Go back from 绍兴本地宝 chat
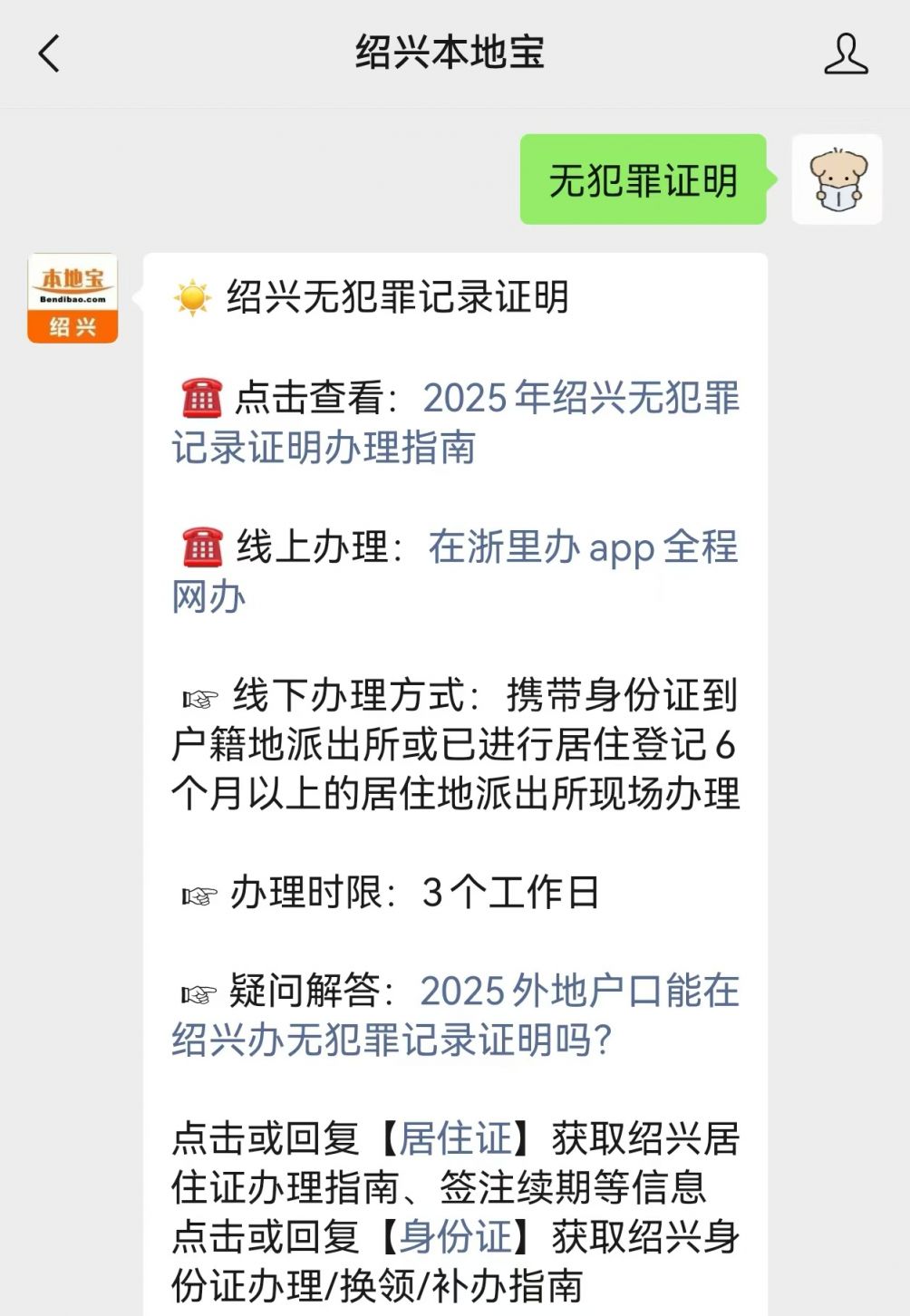Image resolution: width=910 pixels, height=1316 pixels. click(50, 53)
